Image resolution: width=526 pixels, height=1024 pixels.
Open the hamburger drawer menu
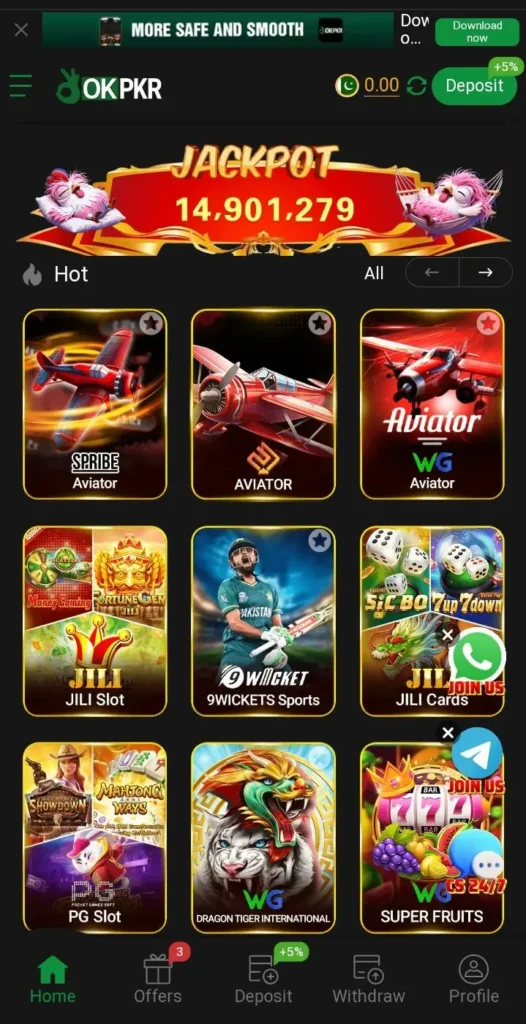tap(20, 86)
